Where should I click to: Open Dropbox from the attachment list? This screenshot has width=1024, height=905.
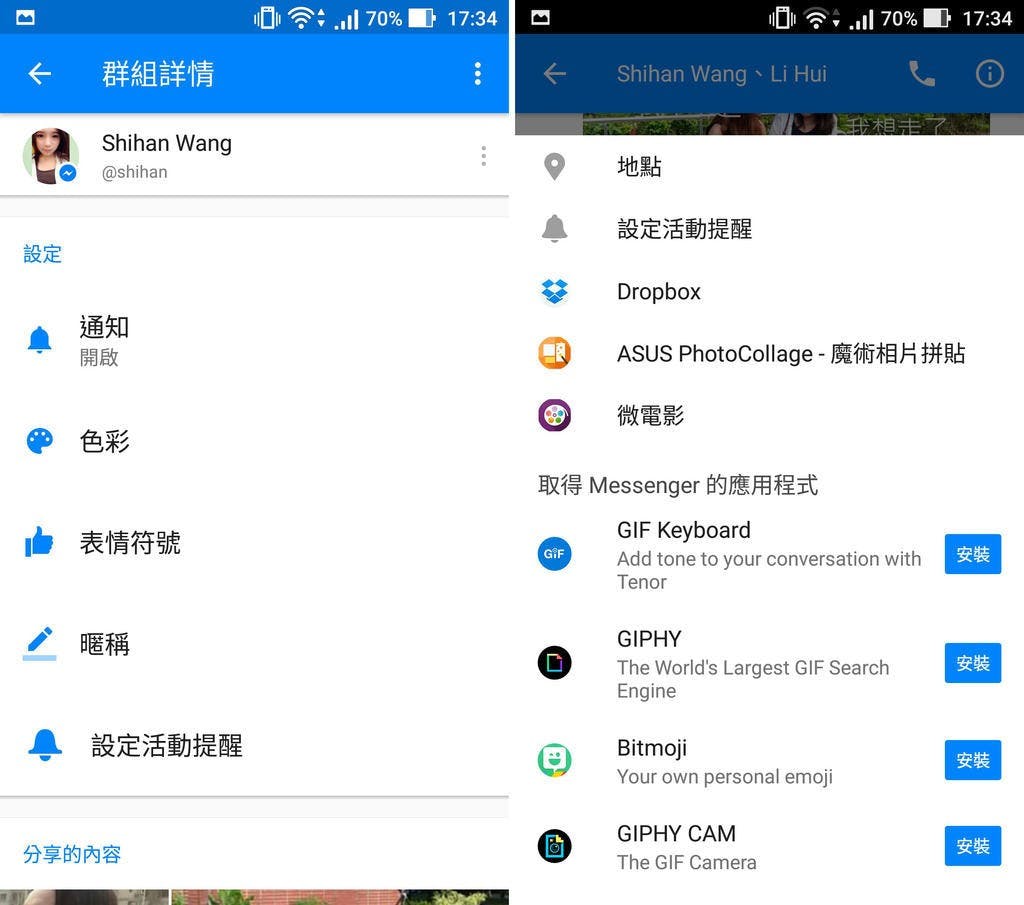tap(658, 292)
